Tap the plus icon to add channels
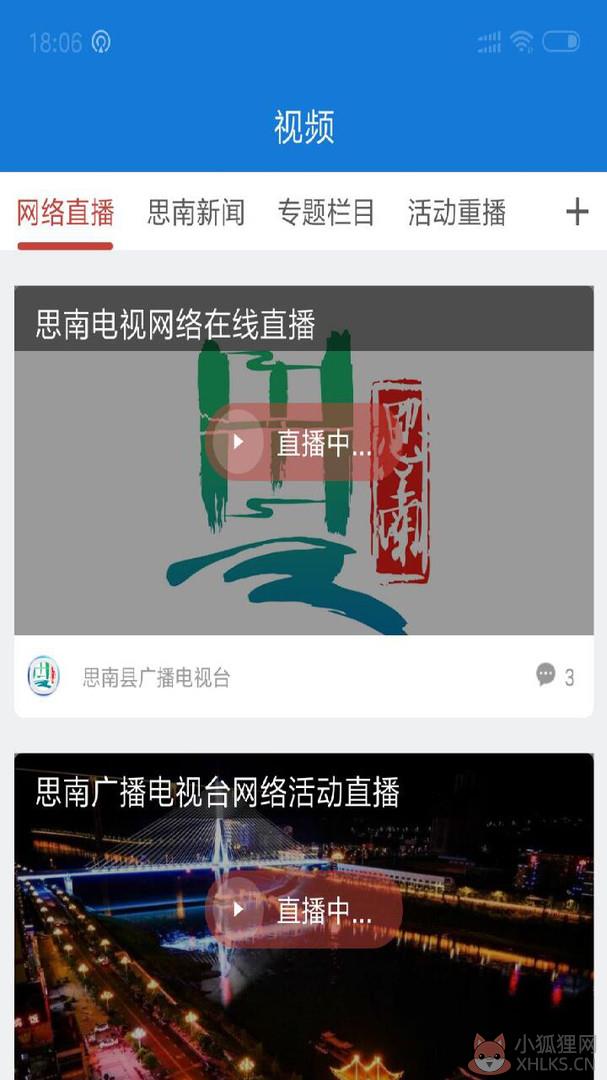The image size is (607, 1080). (x=577, y=212)
